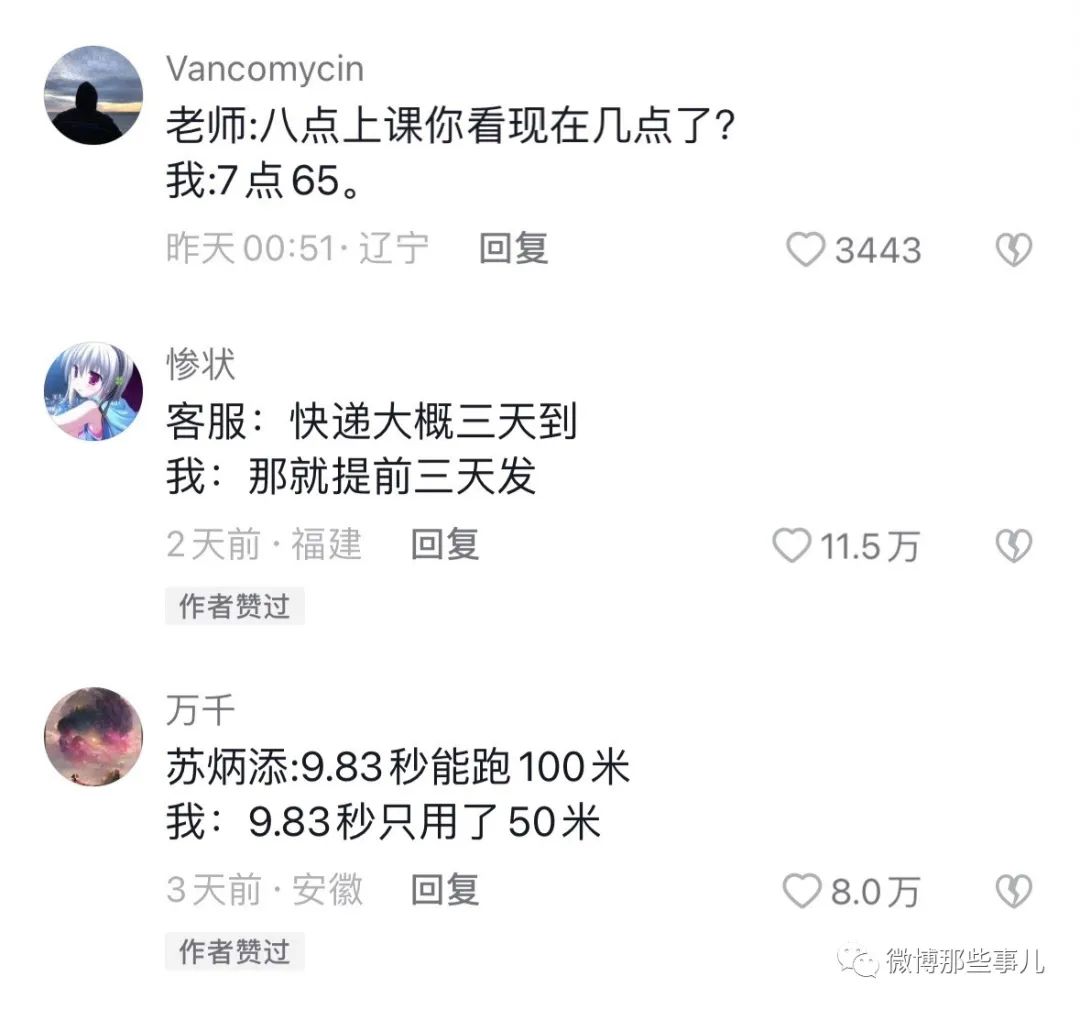Dislike Vancomycin's comment with broken heart

click(x=1013, y=250)
